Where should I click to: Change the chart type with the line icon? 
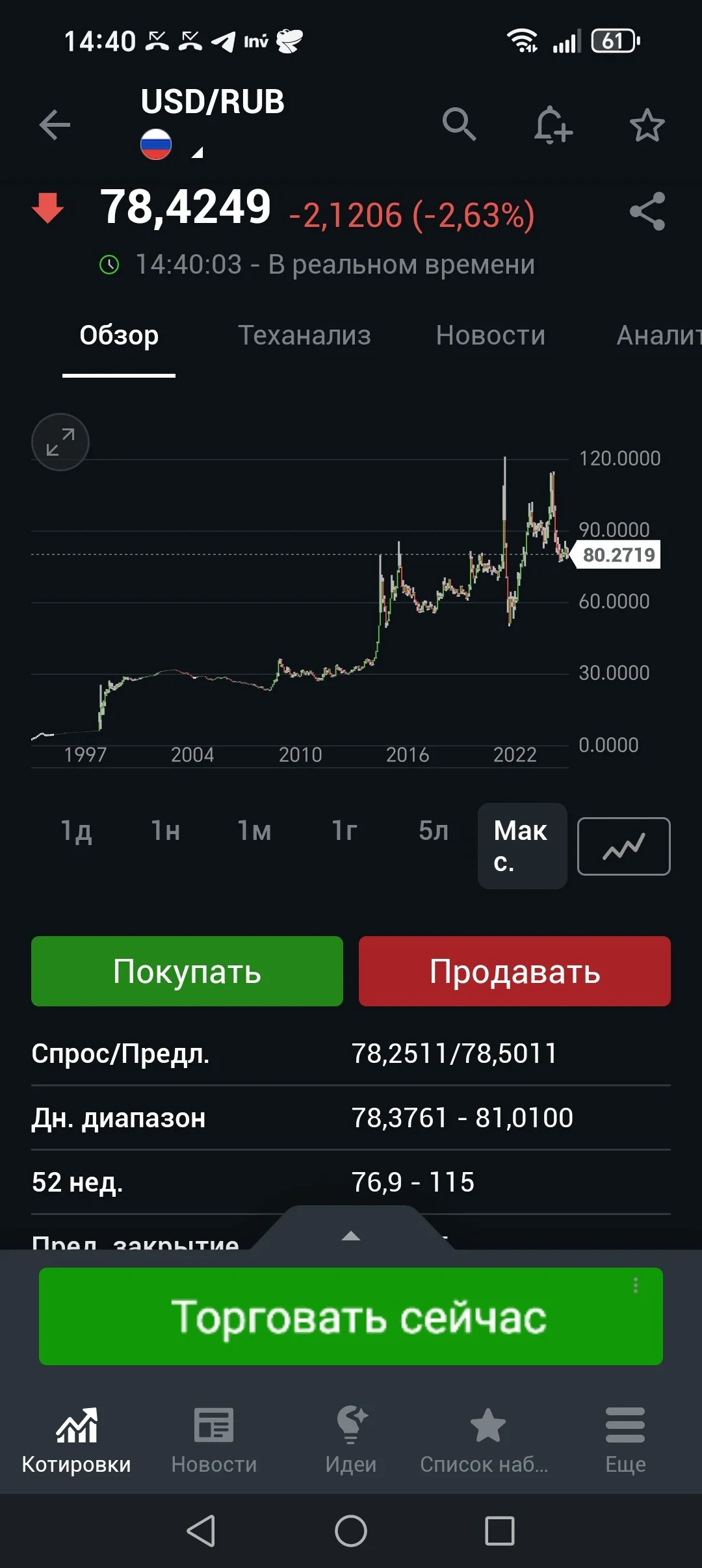coord(624,846)
